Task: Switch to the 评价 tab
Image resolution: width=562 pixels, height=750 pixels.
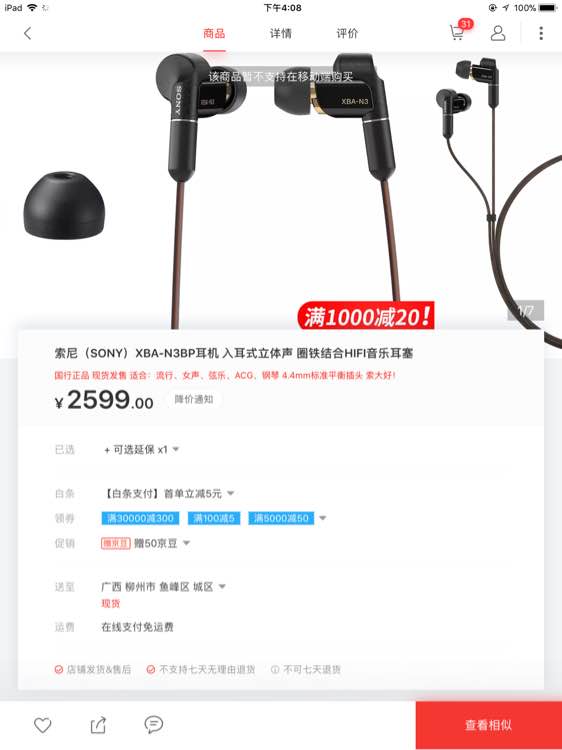Action: pos(347,33)
